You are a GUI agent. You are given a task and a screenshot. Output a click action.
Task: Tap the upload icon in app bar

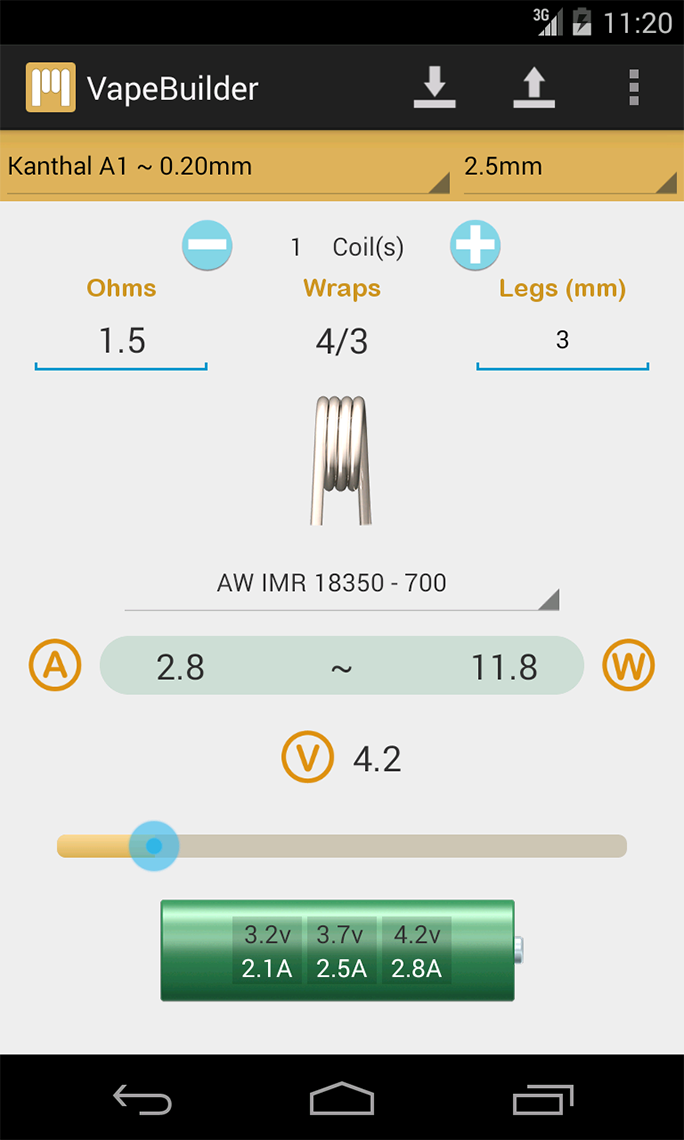click(534, 88)
